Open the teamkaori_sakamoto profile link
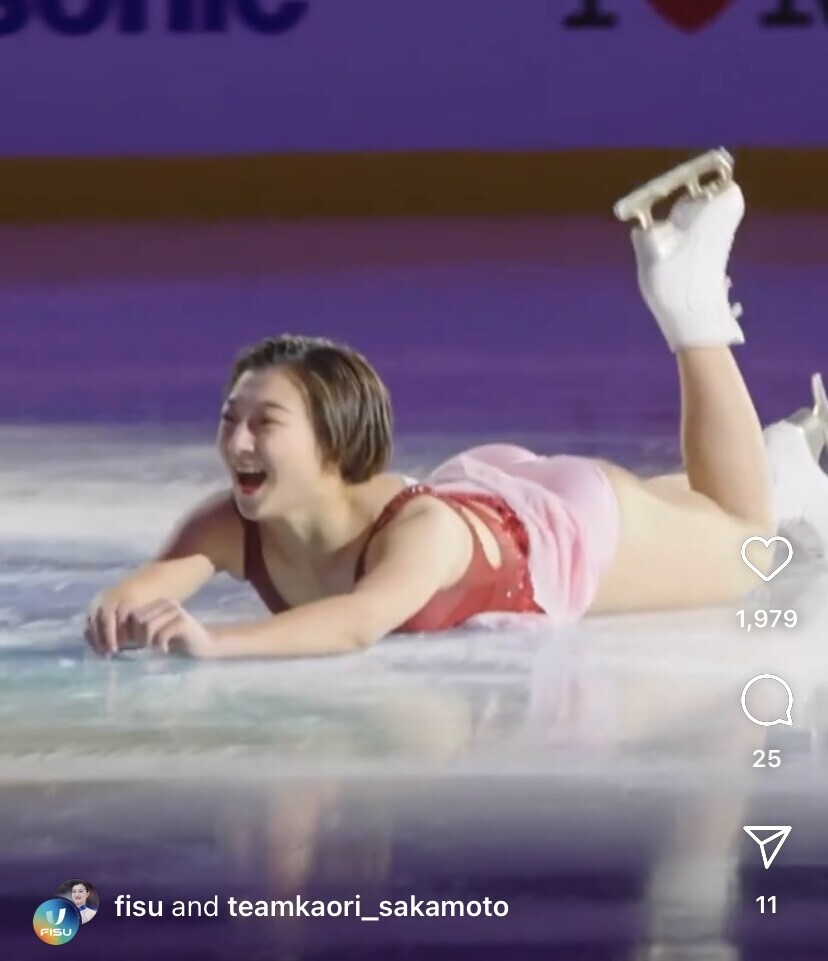This screenshot has height=961, width=828. [368, 907]
